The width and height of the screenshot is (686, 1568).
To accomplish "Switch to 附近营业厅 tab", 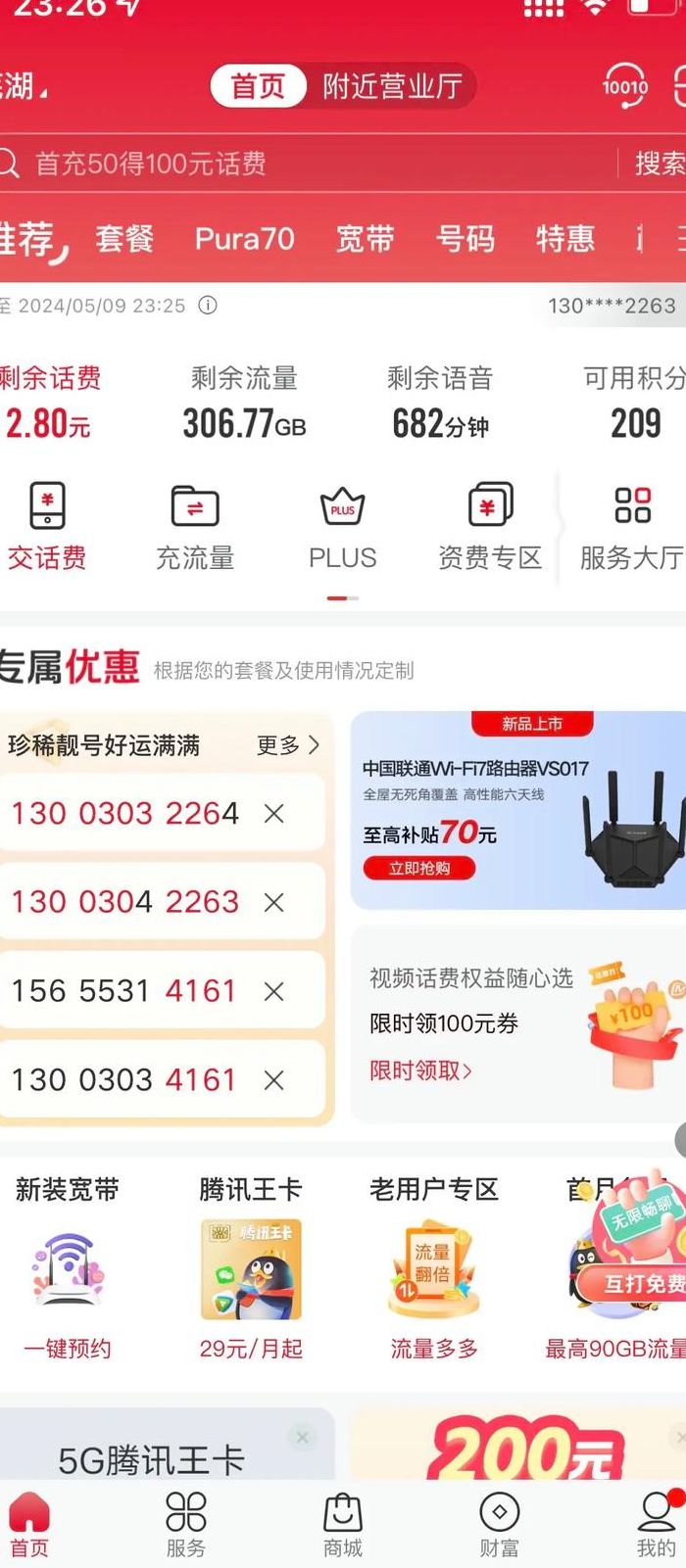I will (x=392, y=86).
